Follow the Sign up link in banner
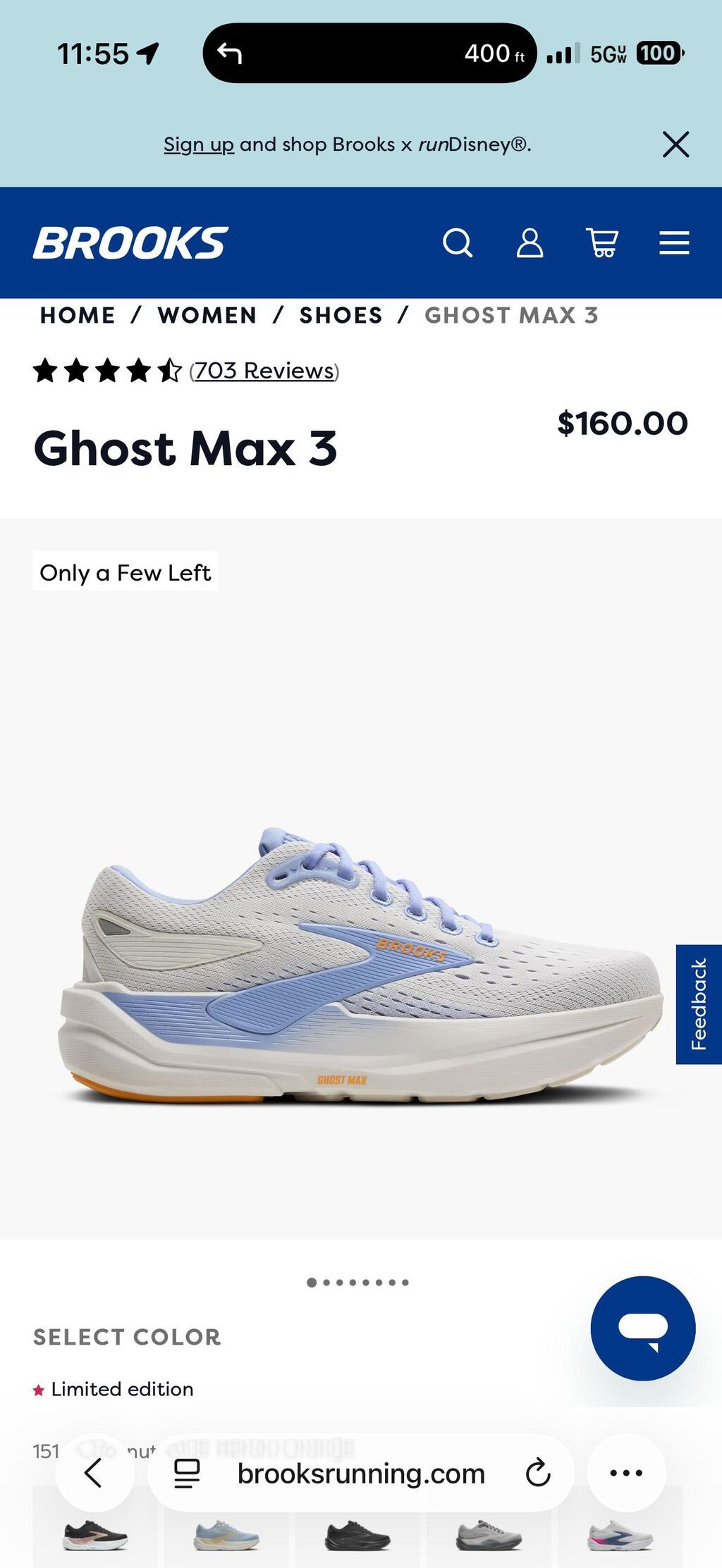Image resolution: width=722 pixels, height=1568 pixels. pos(199,144)
